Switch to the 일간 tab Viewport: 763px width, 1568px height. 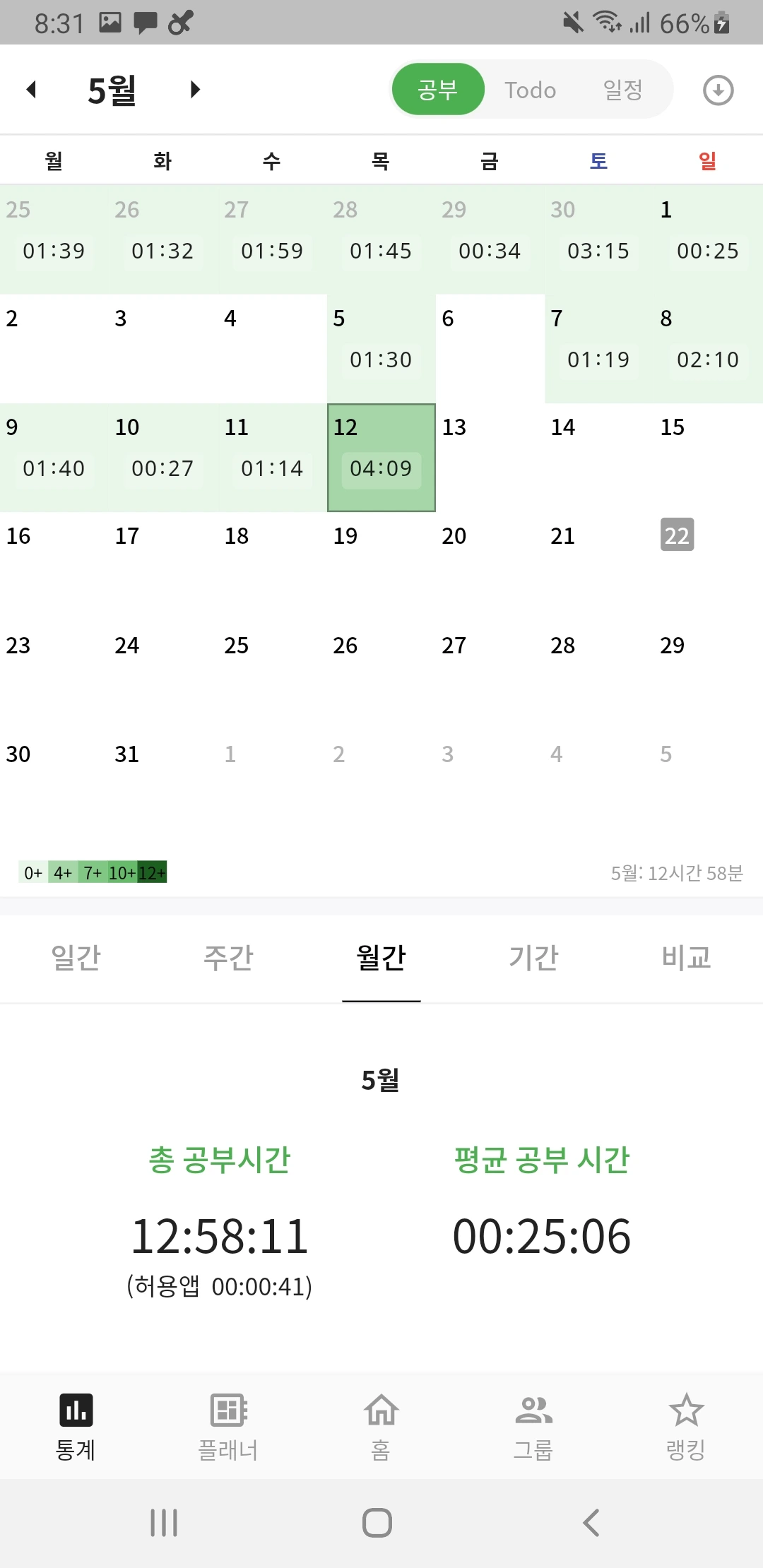click(x=76, y=958)
